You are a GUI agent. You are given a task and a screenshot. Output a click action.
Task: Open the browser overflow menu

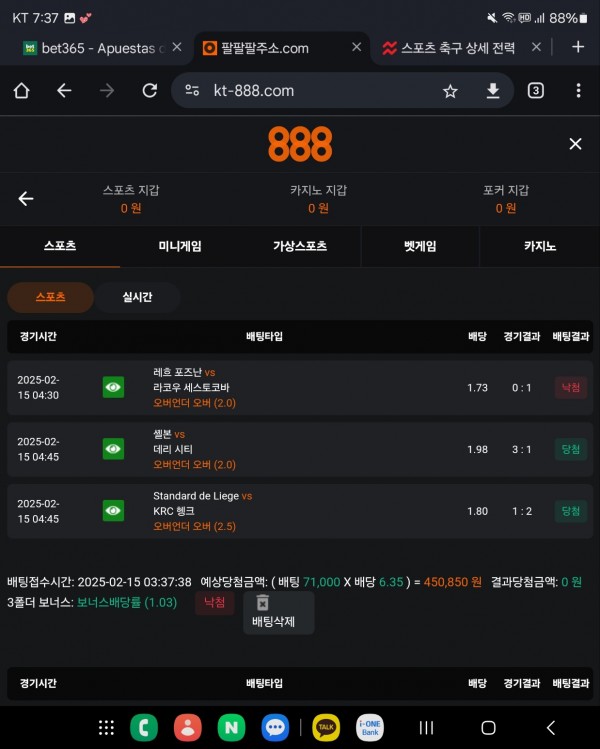coord(578,91)
